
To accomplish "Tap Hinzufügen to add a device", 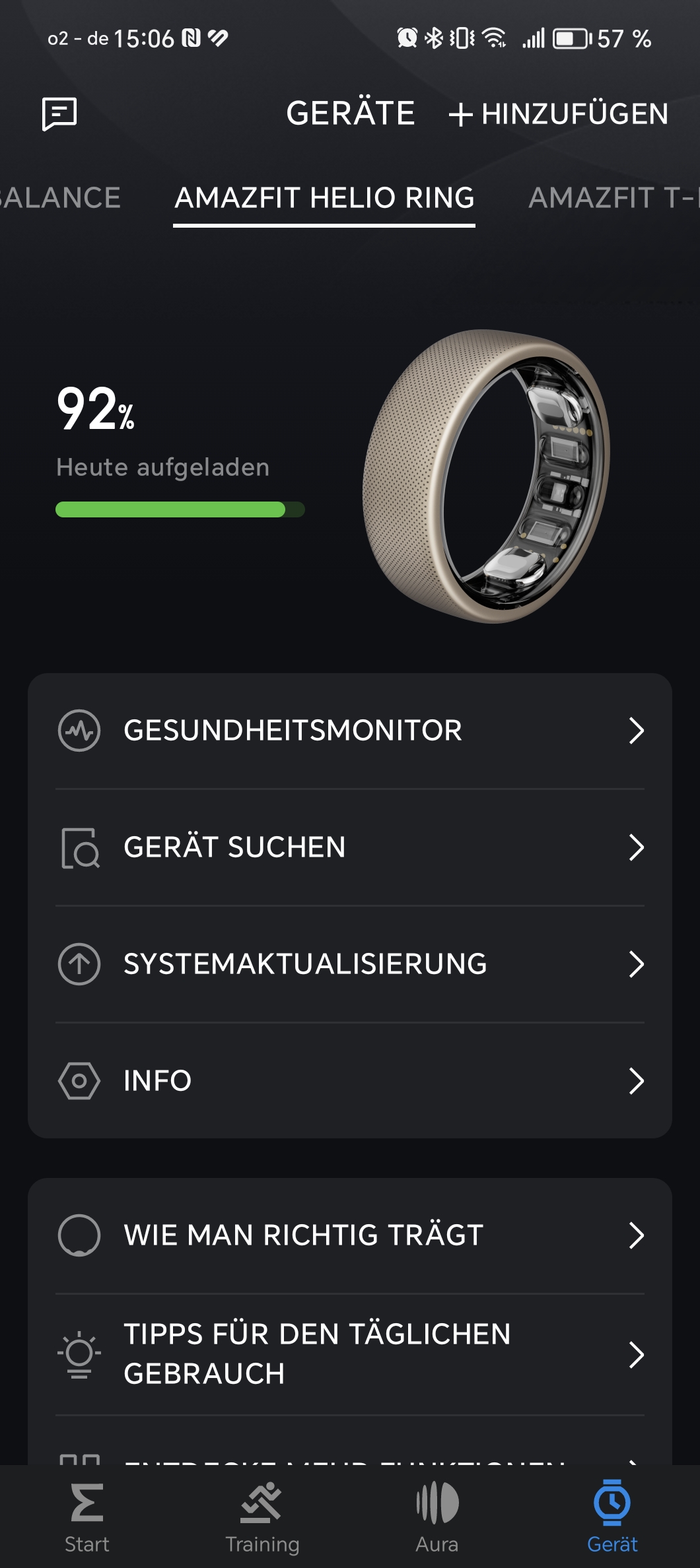I will (559, 114).
